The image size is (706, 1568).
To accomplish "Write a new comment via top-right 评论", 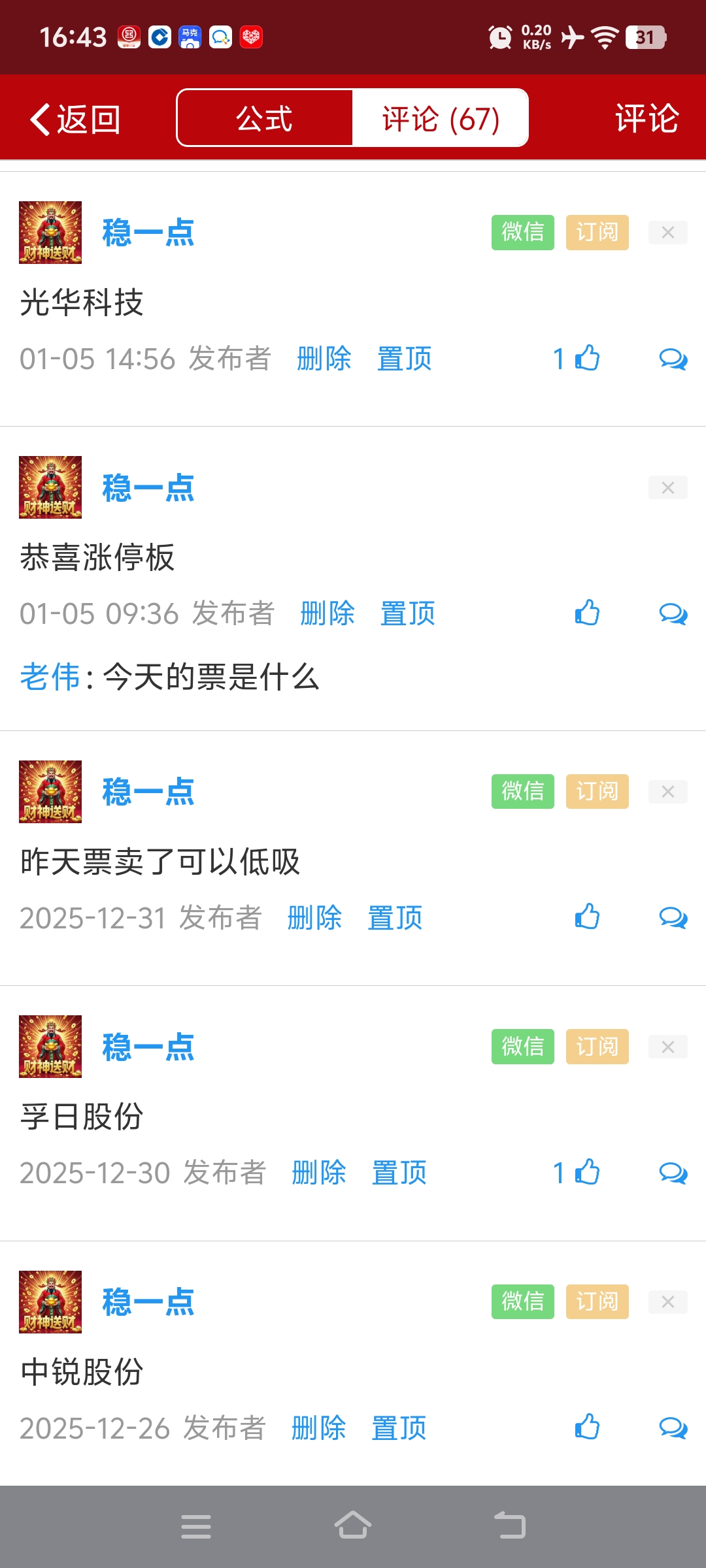I will click(646, 119).
